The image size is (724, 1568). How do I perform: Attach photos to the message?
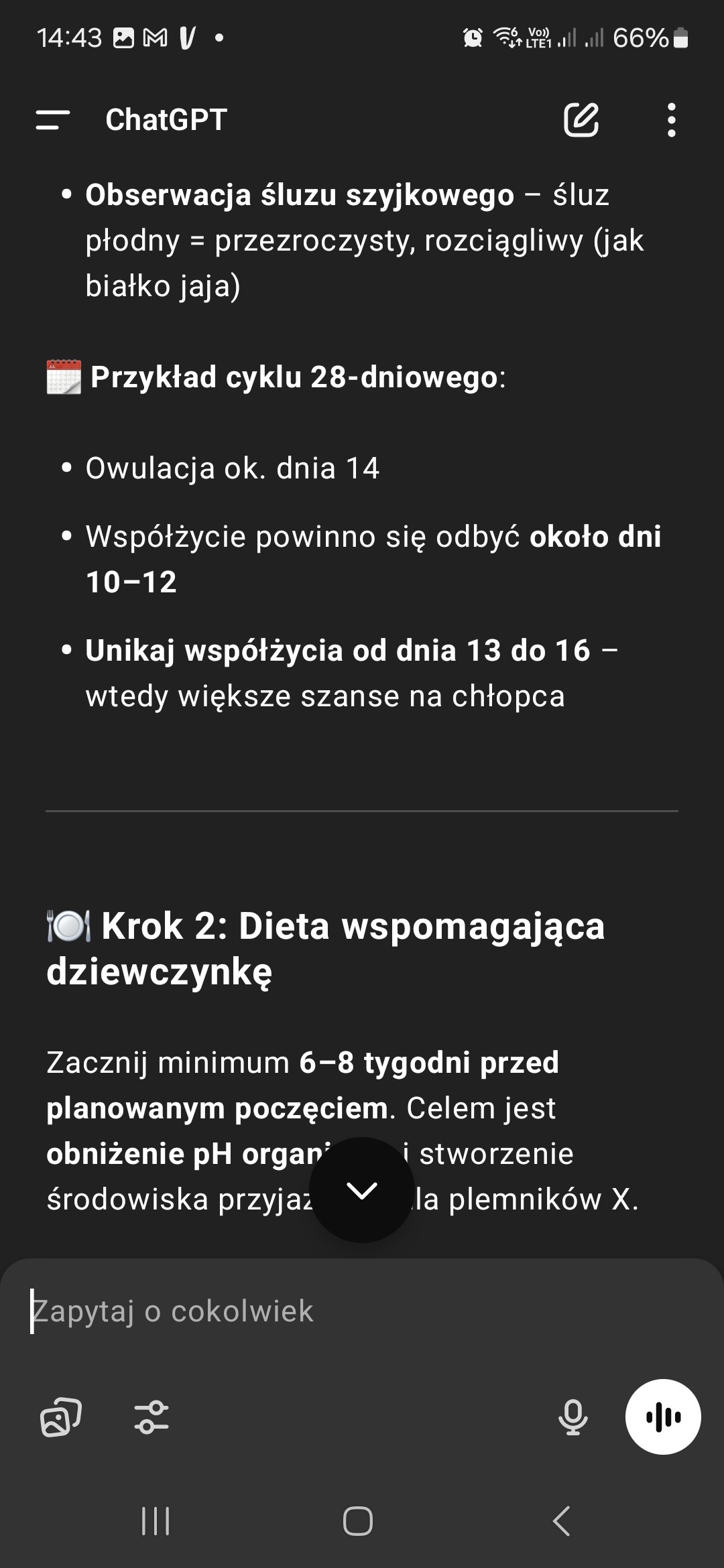pos(61,1417)
